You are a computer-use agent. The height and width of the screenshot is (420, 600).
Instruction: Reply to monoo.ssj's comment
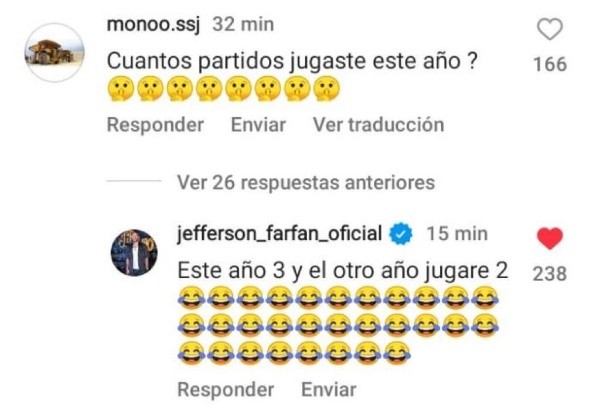click(155, 125)
